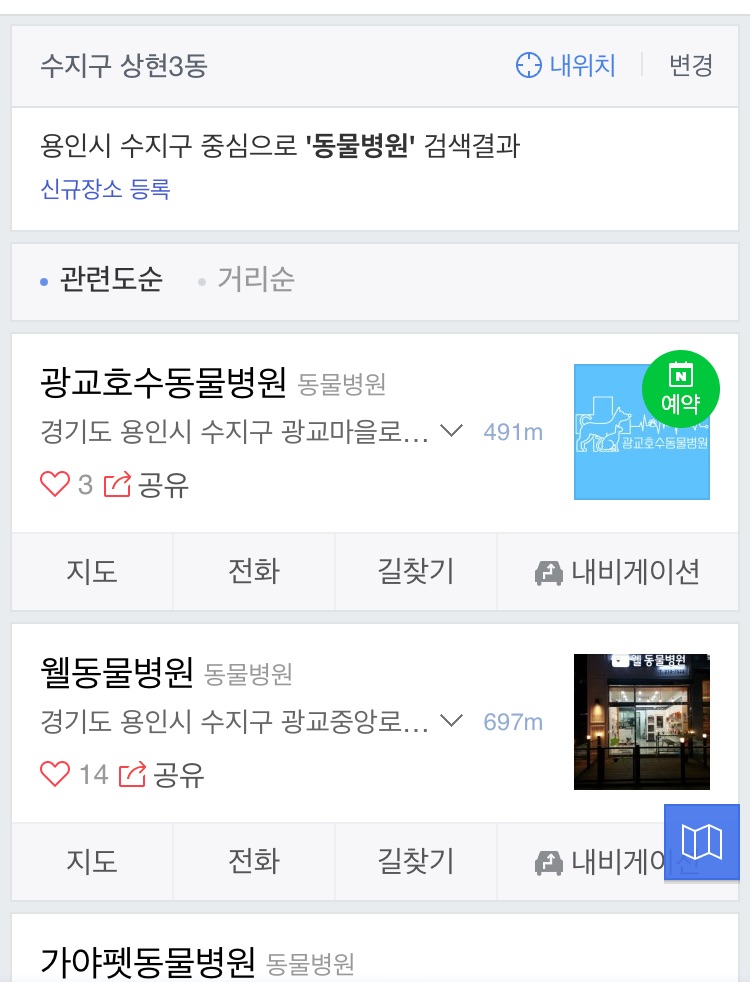Get 길찾기 directions to 광교호수동물병원
Image resolution: width=750 pixels, height=982 pixels.
[x=416, y=572]
